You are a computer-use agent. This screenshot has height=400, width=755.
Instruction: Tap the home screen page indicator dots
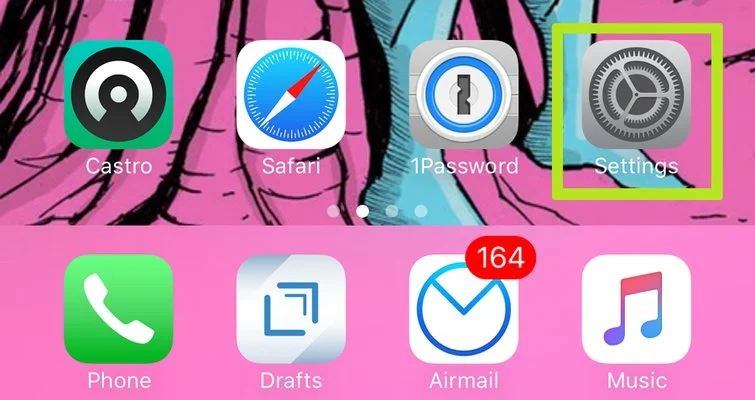click(x=377, y=211)
